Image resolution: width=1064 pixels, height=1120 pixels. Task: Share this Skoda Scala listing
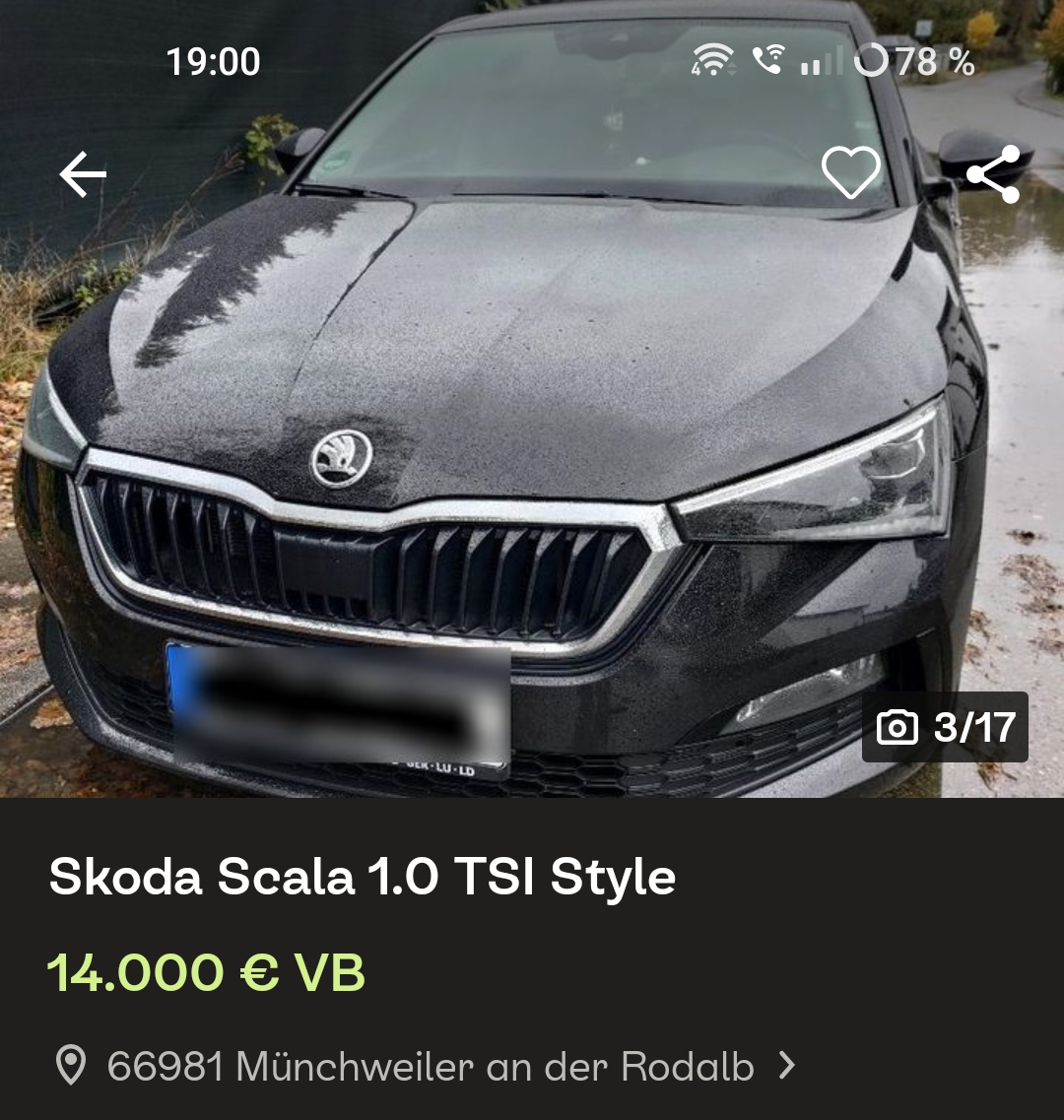993,175
